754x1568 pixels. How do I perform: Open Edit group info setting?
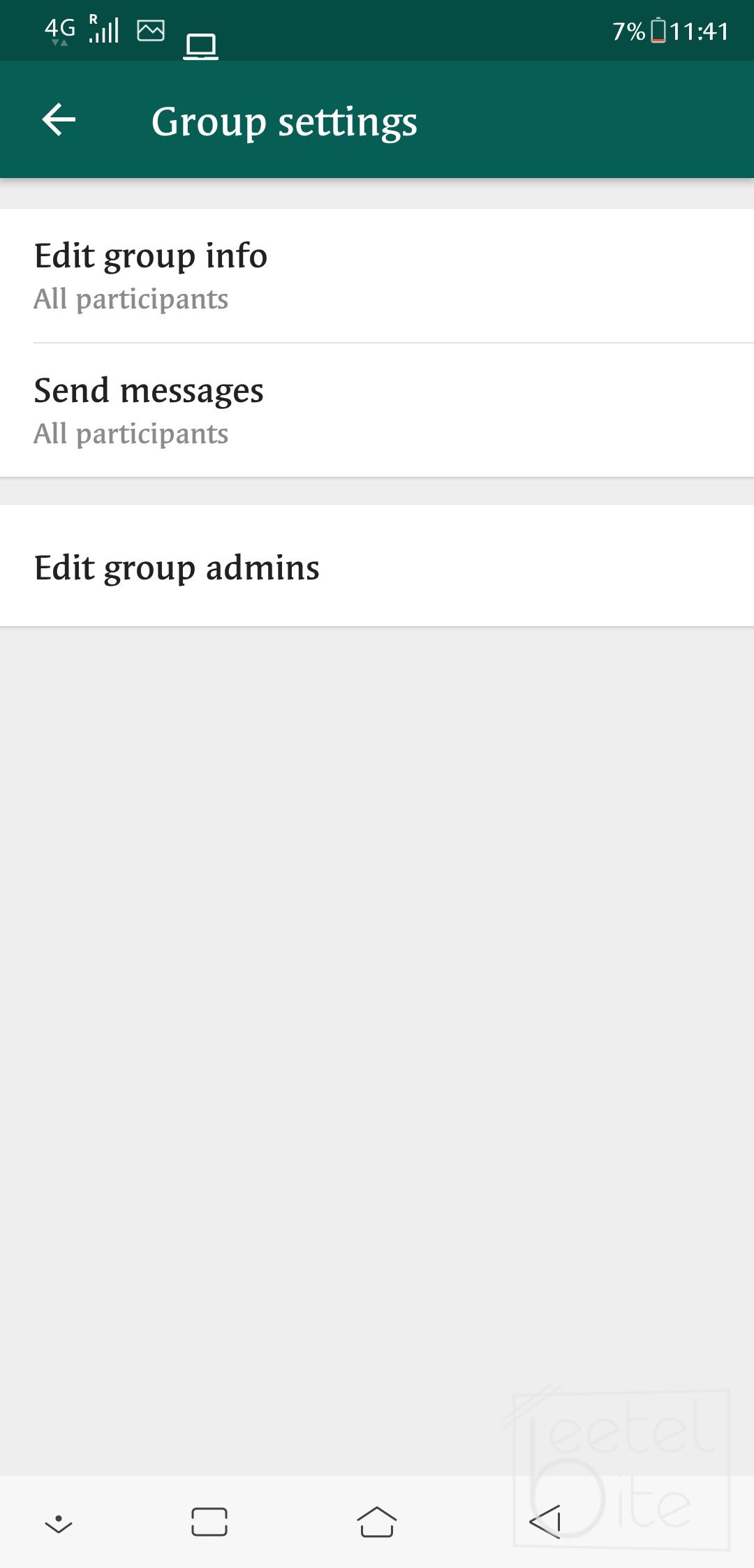point(377,276)
